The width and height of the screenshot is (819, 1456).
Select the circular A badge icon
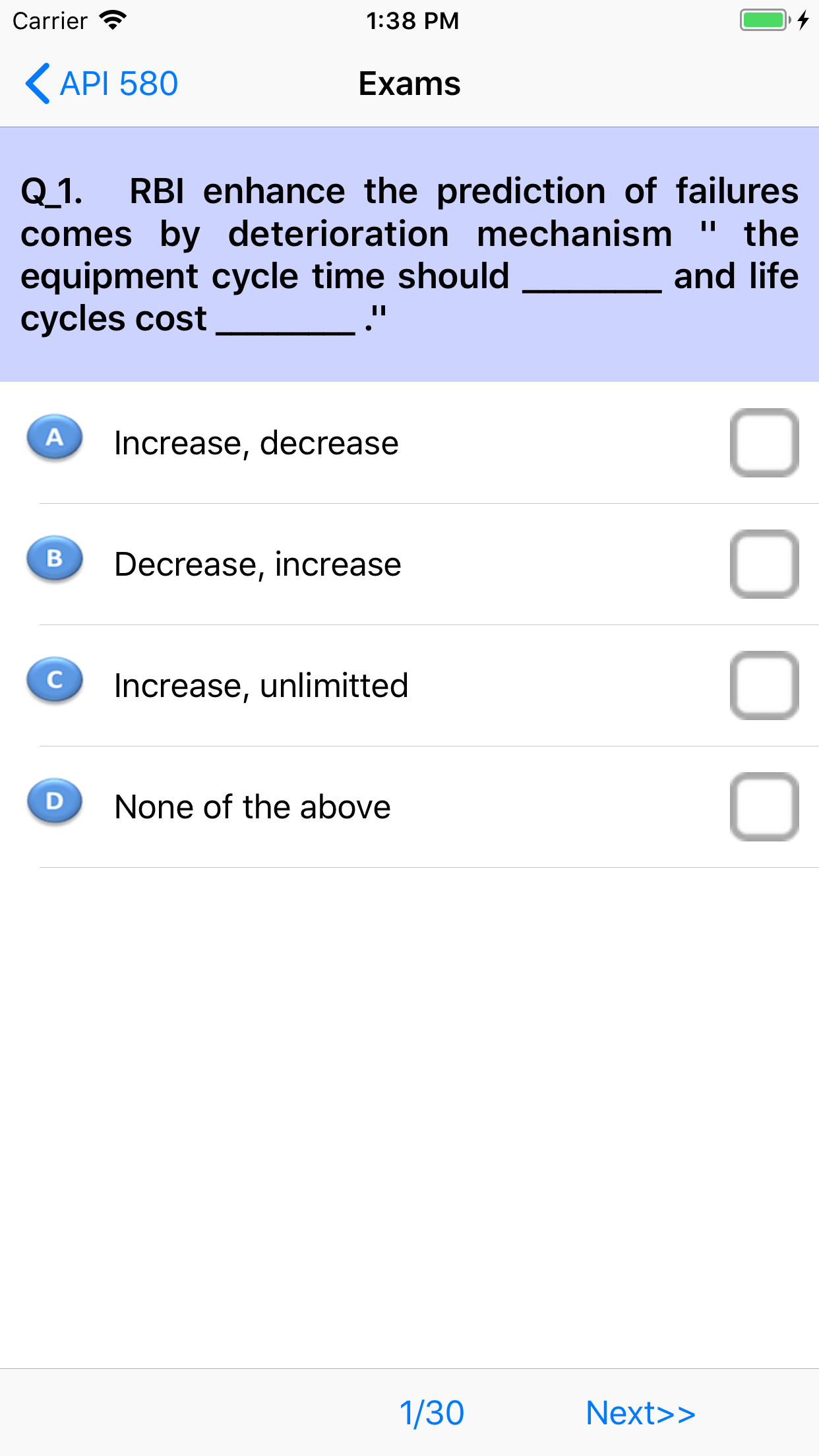(54, 438)
